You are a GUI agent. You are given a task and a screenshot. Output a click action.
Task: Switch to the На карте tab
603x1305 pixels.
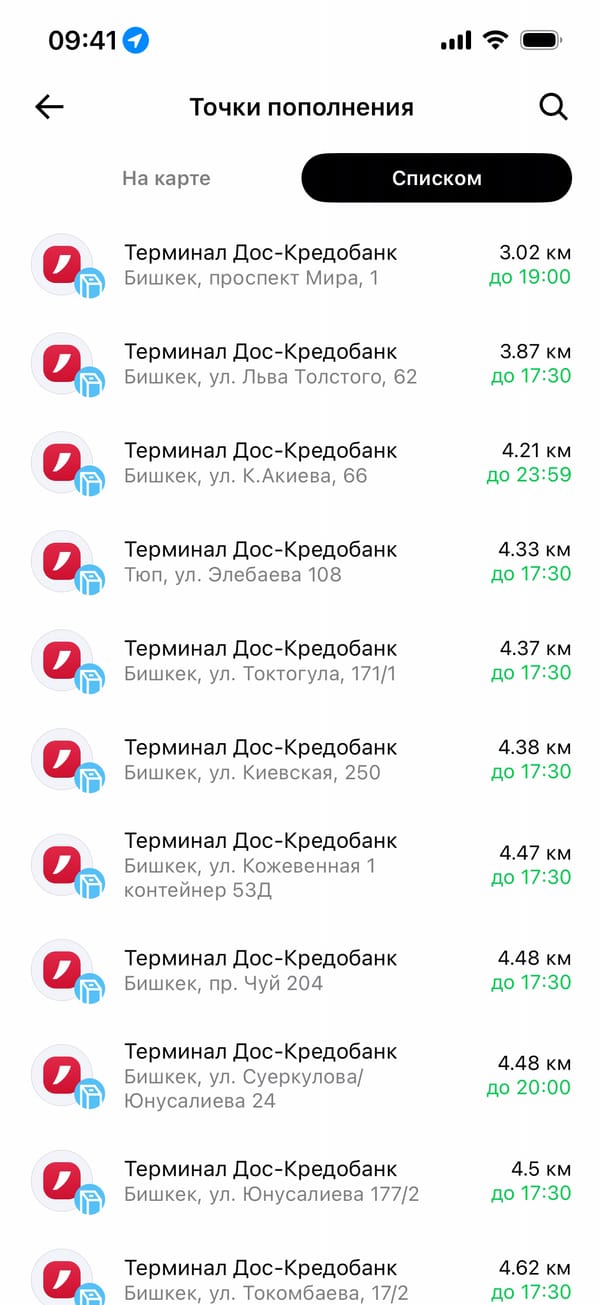tap(166, 179)
